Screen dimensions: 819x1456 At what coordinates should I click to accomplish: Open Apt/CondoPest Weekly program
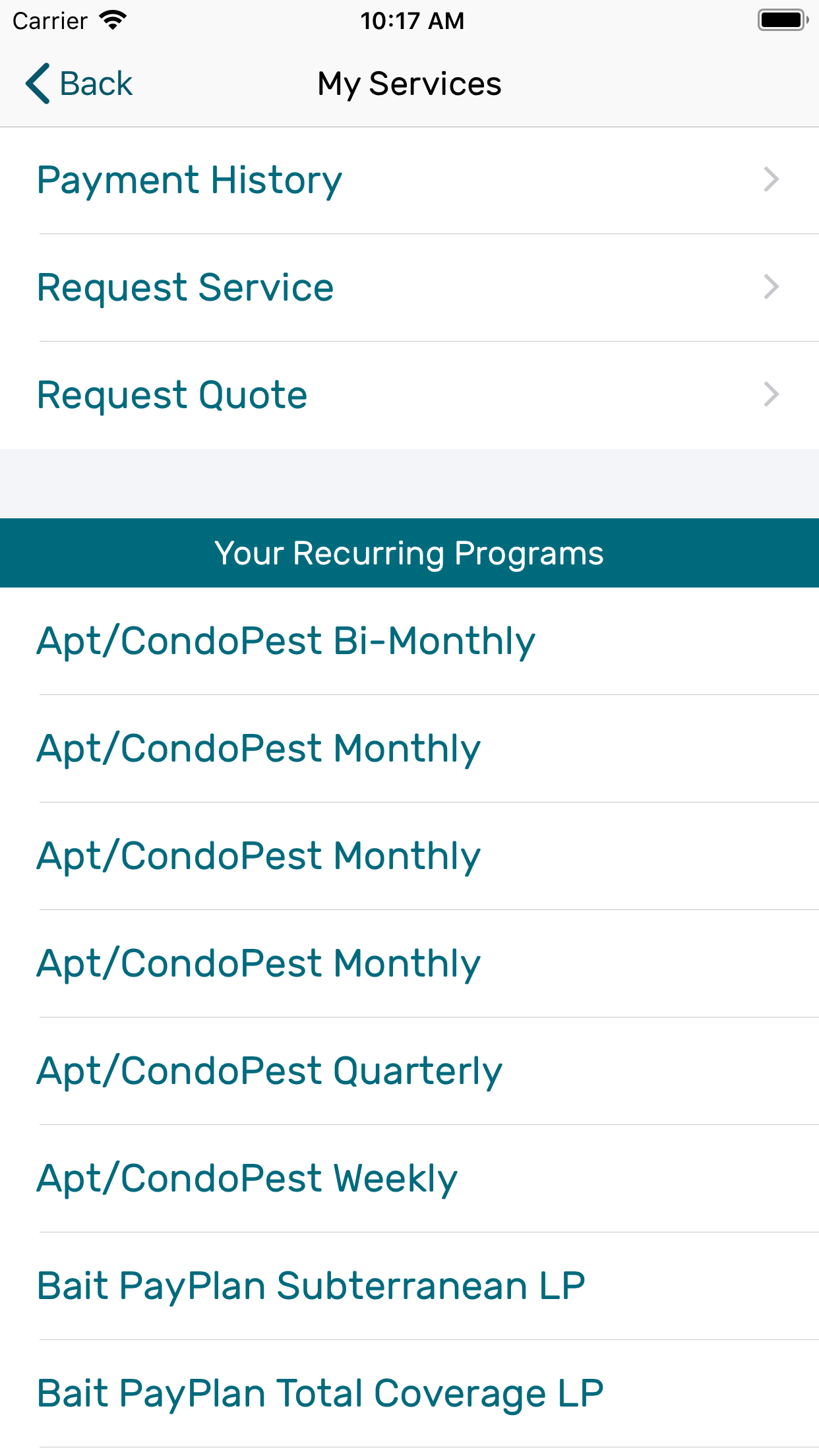[409, 1177]
